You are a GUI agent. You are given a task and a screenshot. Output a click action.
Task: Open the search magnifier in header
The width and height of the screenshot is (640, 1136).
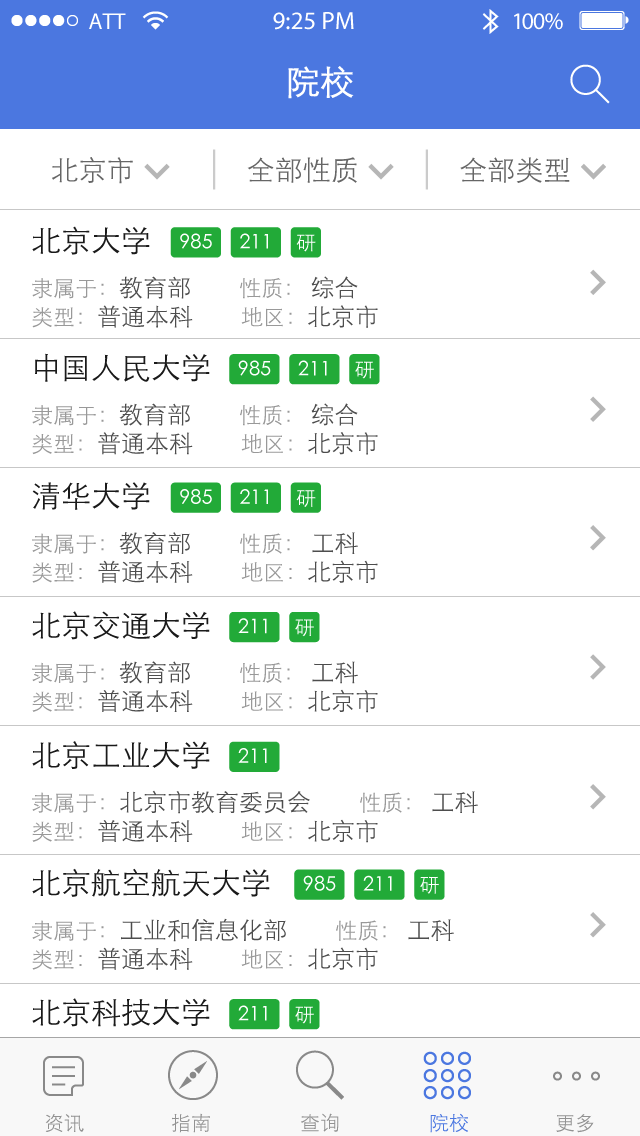tap(589, 84)
